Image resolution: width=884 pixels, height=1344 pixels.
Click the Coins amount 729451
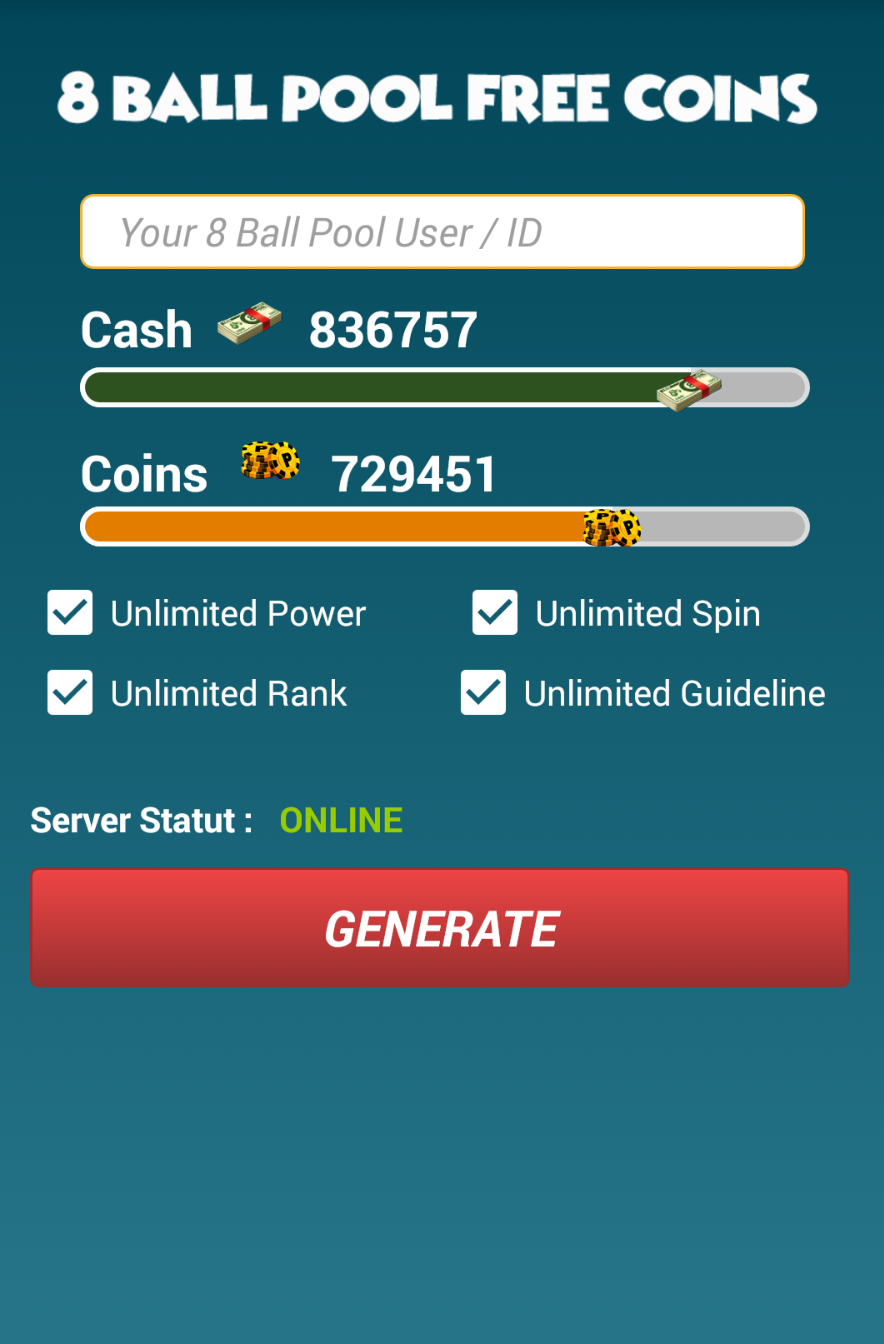(x=415, y=472)
